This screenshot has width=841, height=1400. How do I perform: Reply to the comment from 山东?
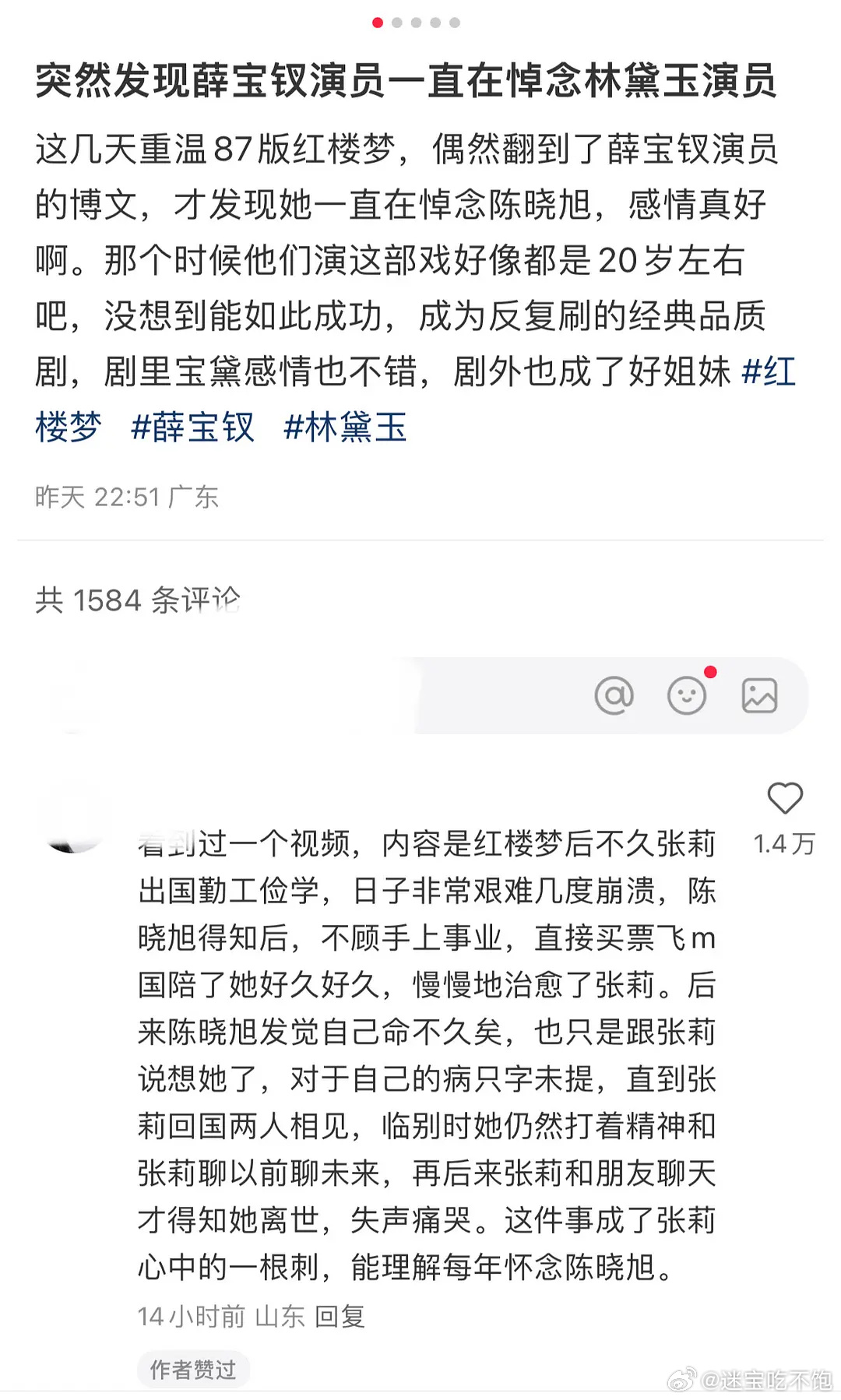click(x=340, y=1317)
